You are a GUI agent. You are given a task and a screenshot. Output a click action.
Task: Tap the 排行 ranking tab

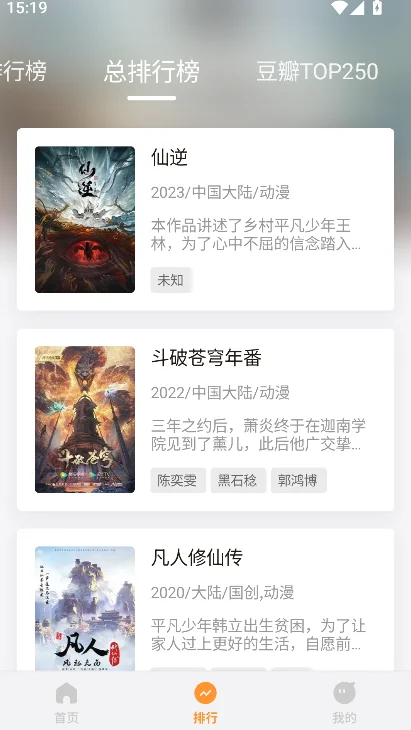point(205,702)
